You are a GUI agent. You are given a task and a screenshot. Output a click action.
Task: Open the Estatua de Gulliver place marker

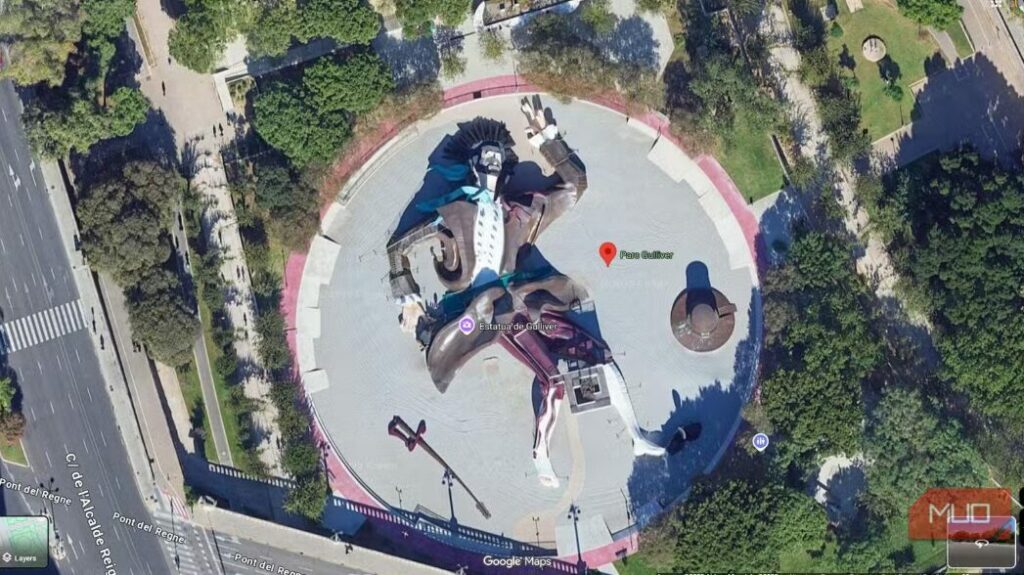click(x=466, y=324)
